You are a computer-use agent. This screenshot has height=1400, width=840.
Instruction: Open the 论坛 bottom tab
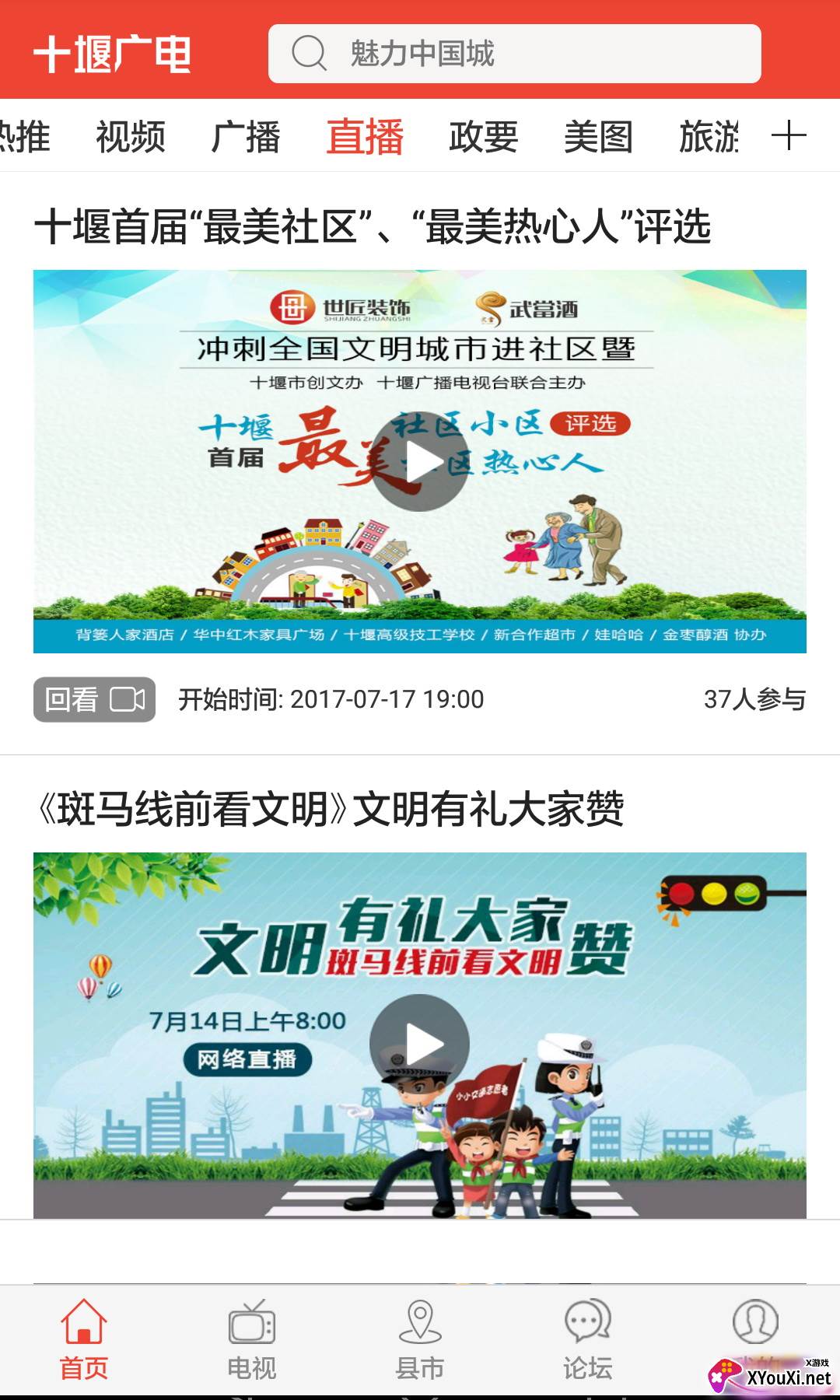pyautogui.click(x=588, y=1340)
